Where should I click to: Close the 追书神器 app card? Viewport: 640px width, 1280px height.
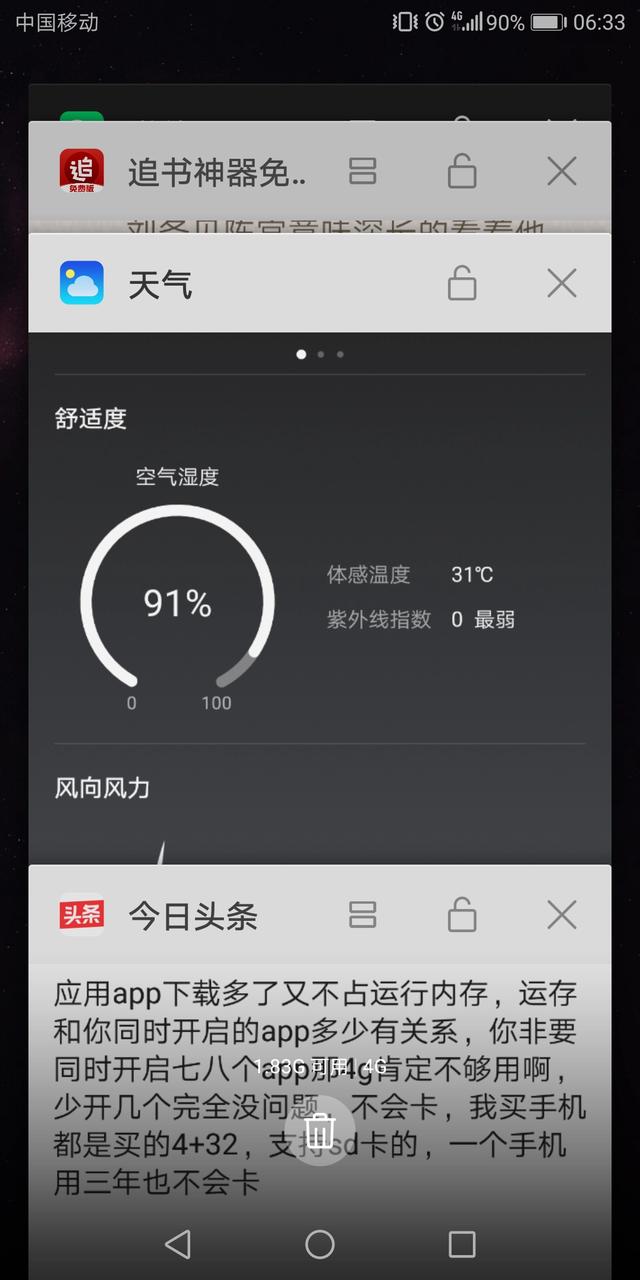click(562, 172)
